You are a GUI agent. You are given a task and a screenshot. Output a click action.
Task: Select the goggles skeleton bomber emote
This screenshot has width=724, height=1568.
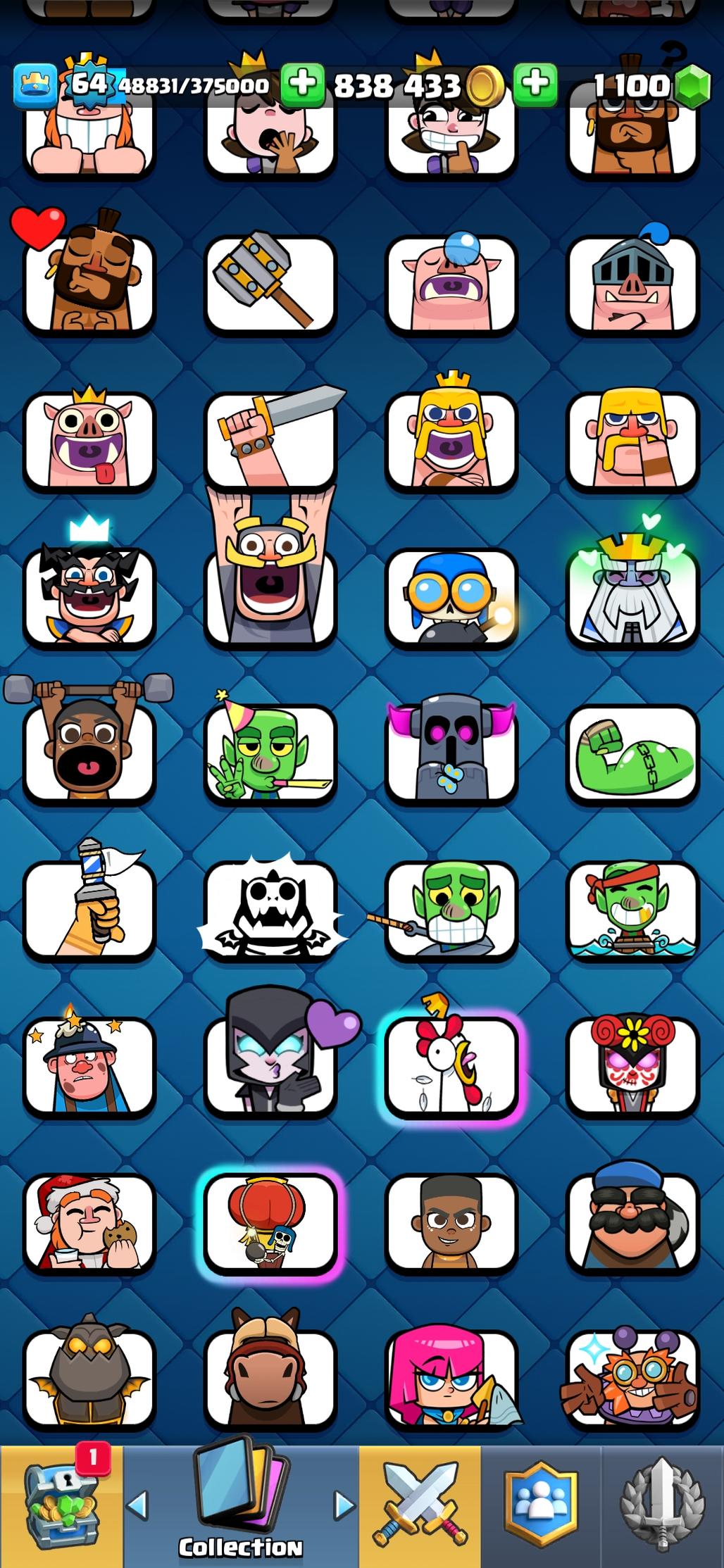coord(451,597)
